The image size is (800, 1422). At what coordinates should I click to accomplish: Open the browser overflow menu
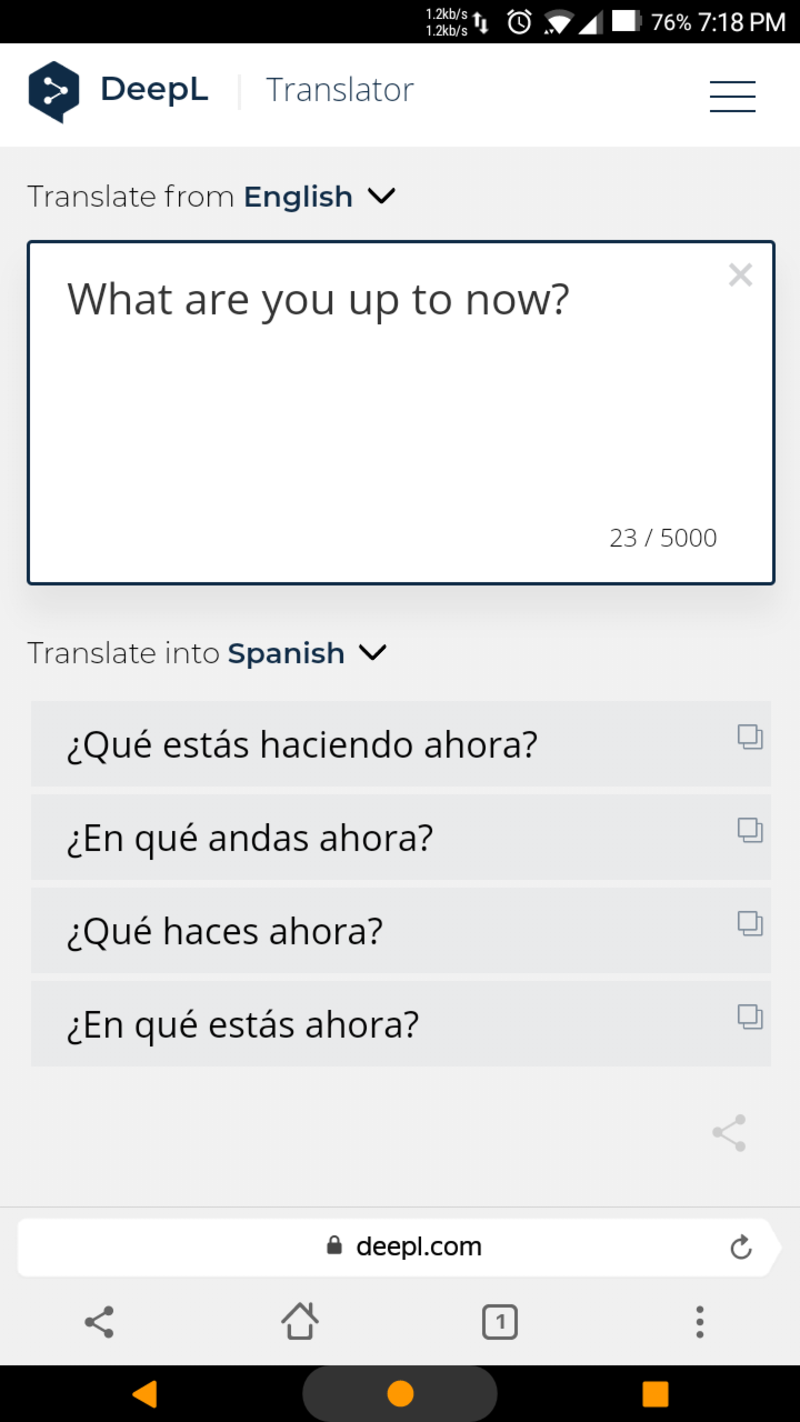click(x=699, y=1322)
